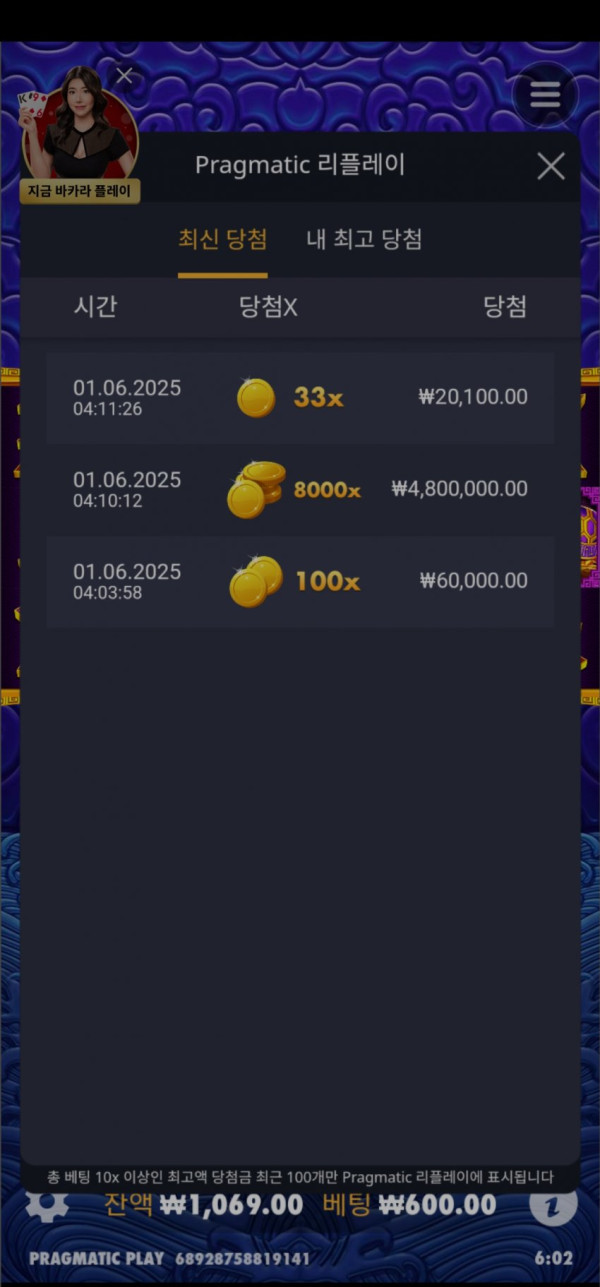Dismiss the 지금 바카라 플레이 promo
Image resolution: width=600 pixels, height=1287 pixels.
pos(124,76)
